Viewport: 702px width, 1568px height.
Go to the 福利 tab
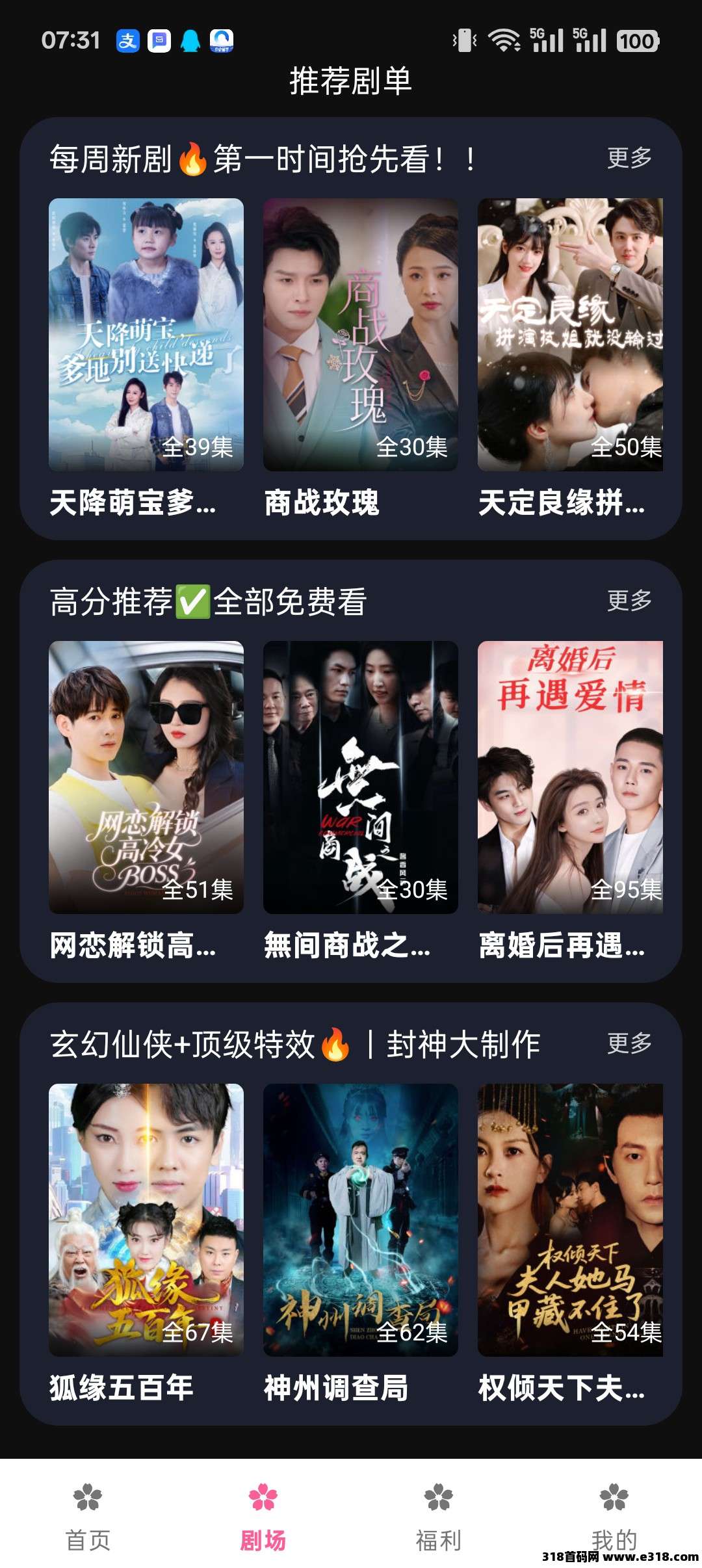(x=439, y=1516)
